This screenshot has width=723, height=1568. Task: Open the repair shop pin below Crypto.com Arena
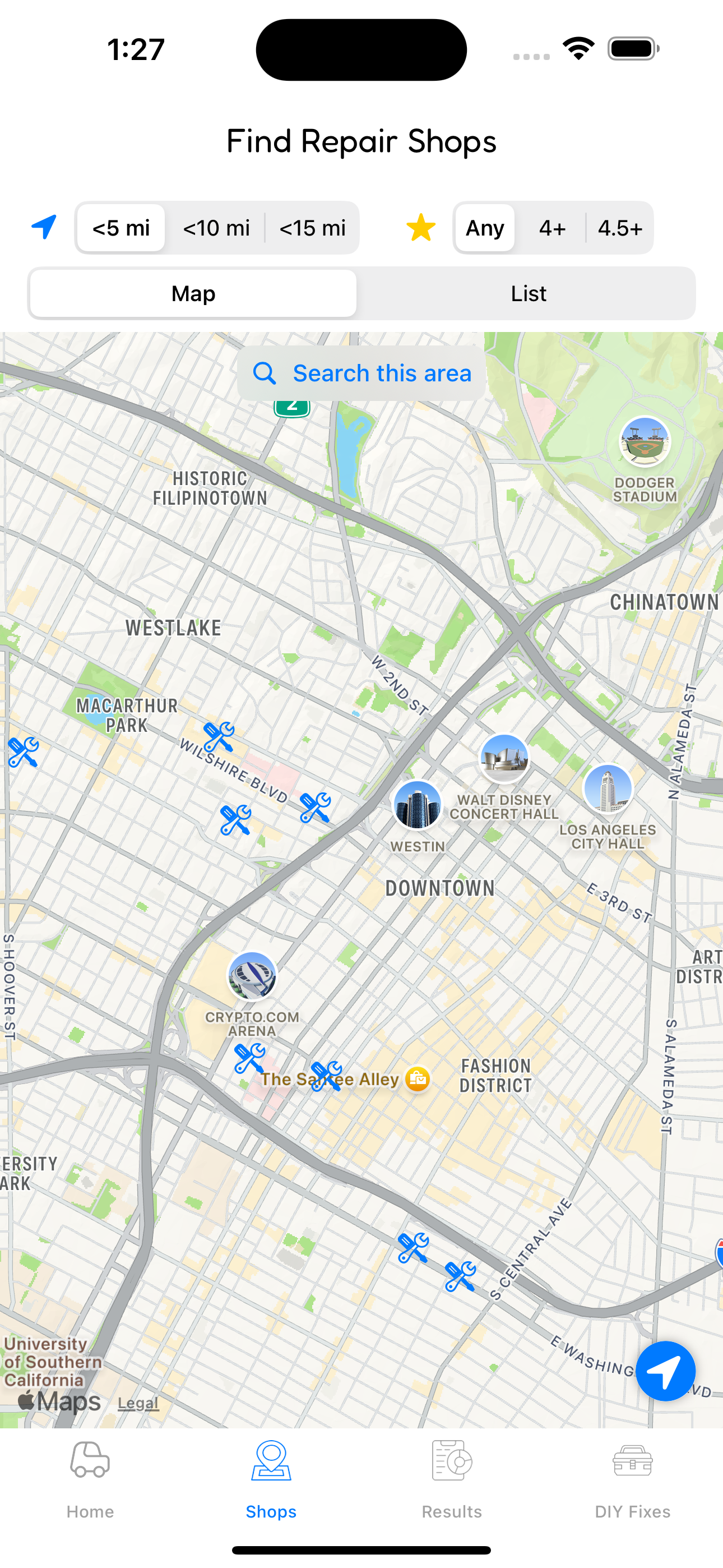[249, 1058]
